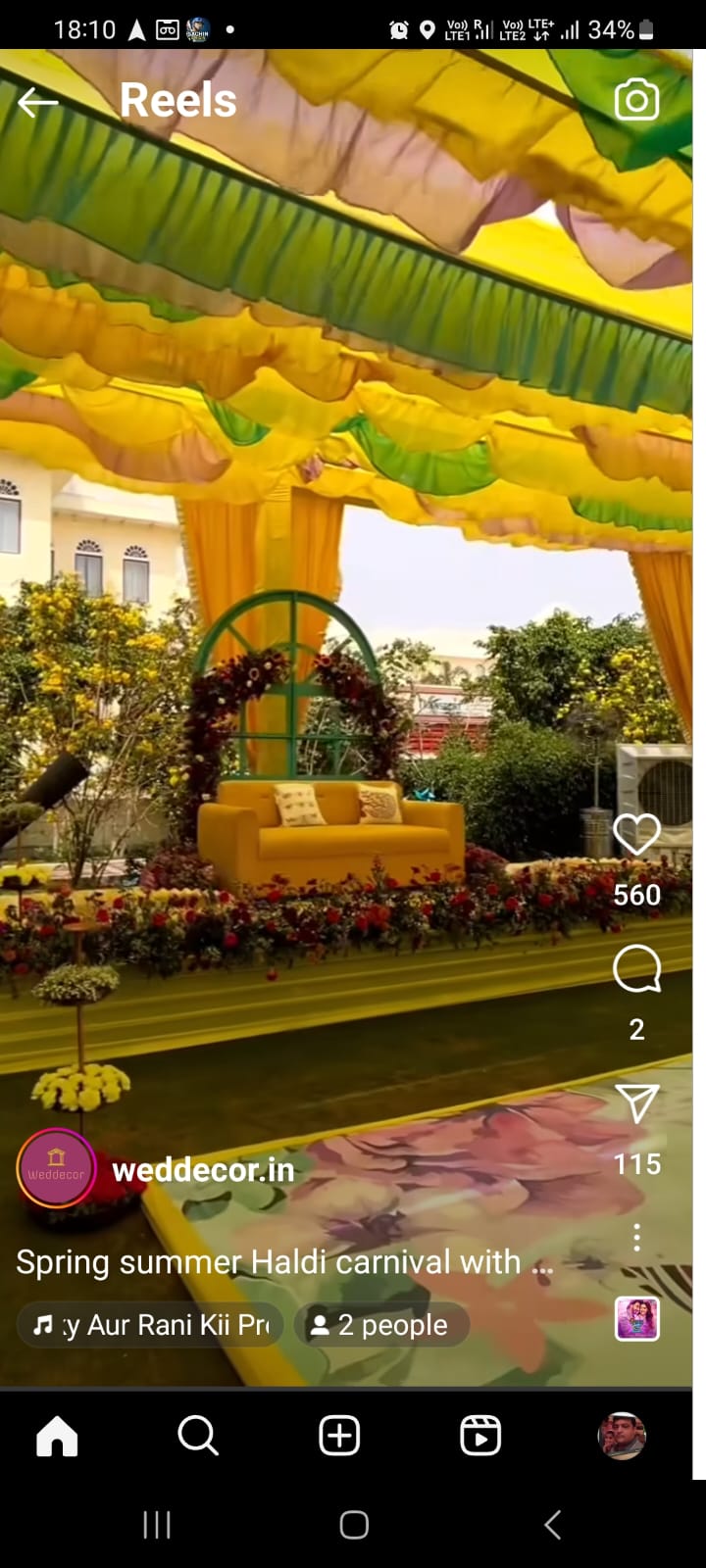Screen dimensions: 706x1568
Task: Open the three-dot more options menu
Action: (636, 1237)
